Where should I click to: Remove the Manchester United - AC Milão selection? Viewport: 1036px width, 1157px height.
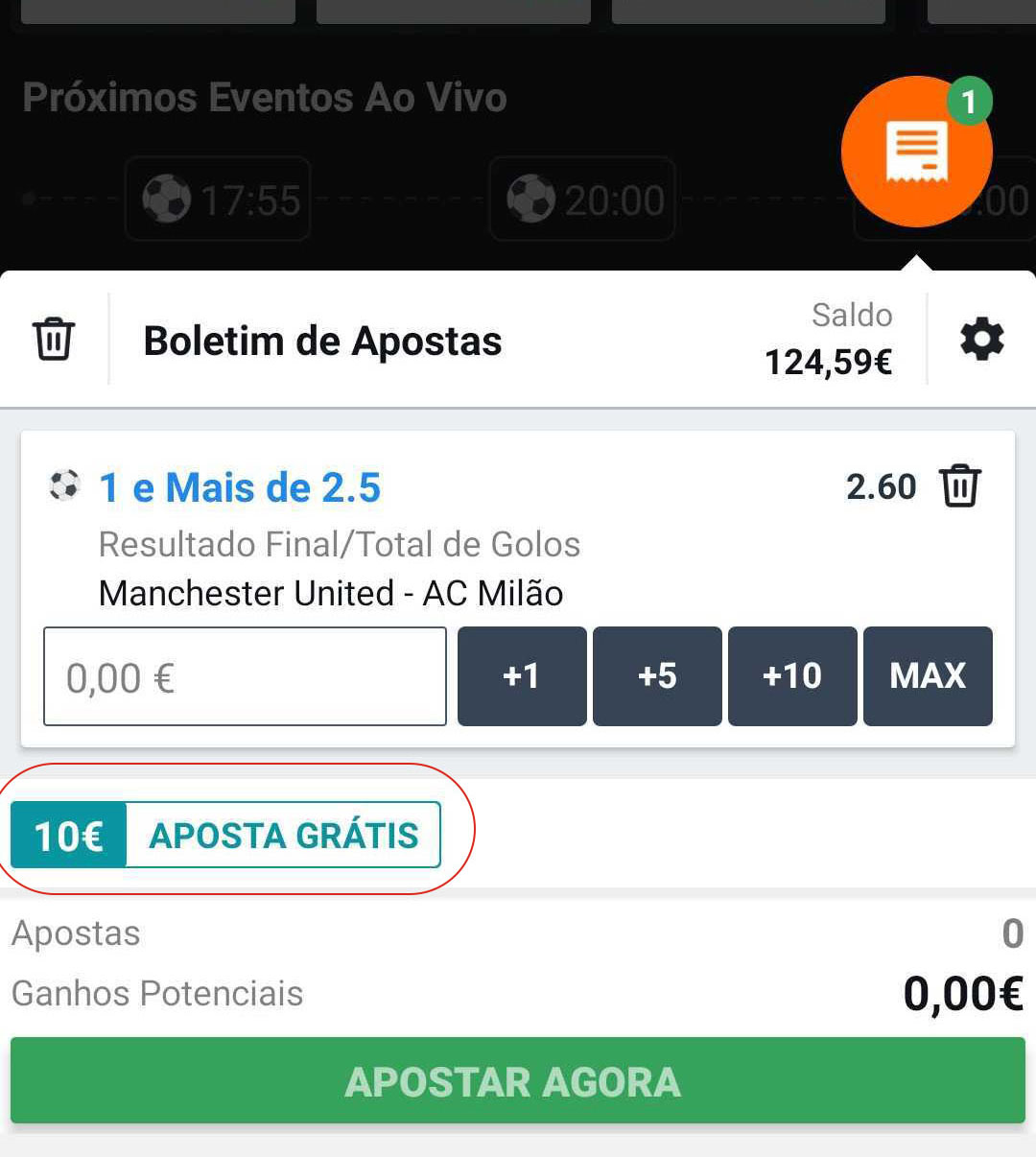coord(959,486)
